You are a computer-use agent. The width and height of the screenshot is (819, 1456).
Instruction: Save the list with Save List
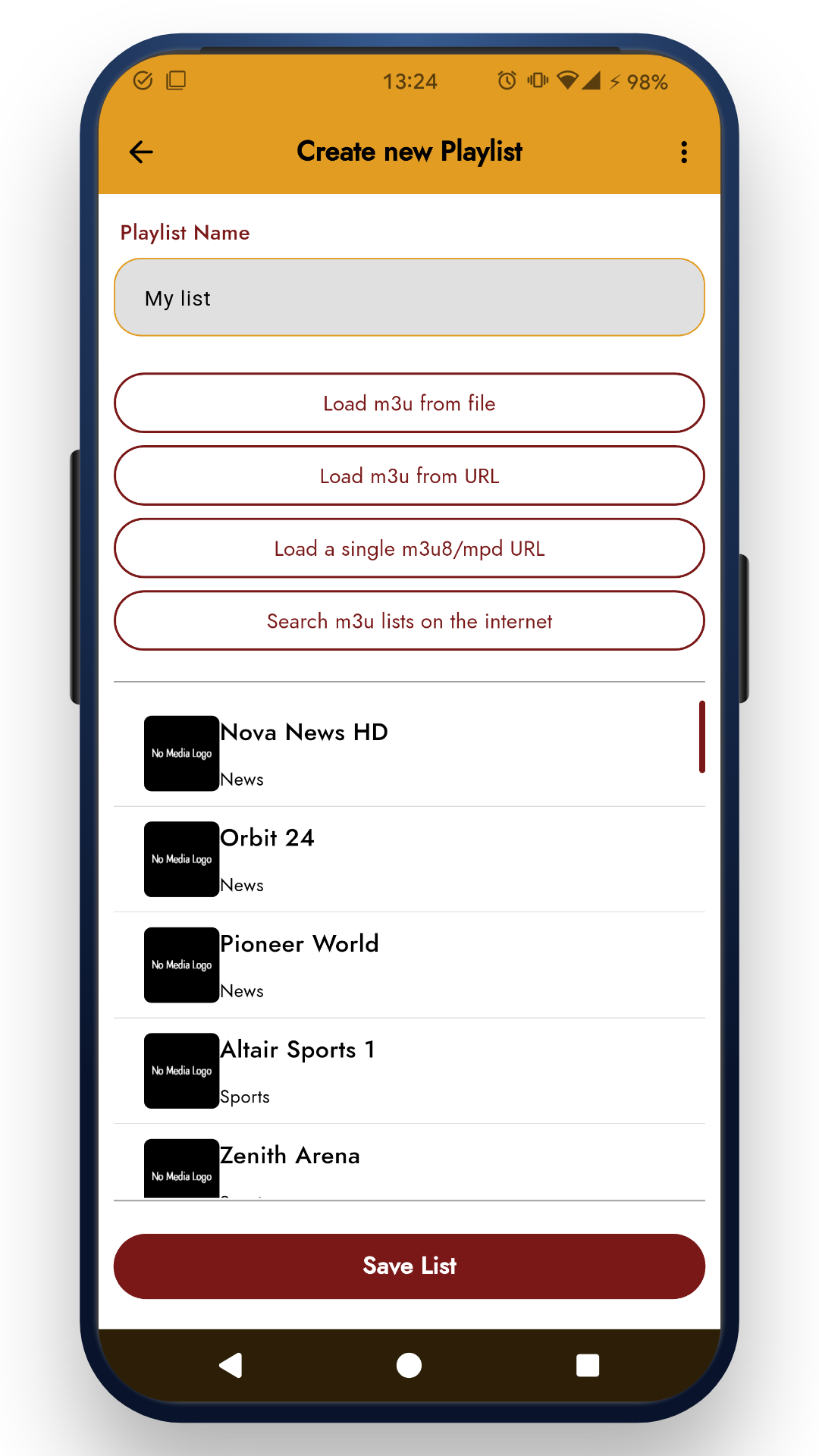coord(409,1266)
